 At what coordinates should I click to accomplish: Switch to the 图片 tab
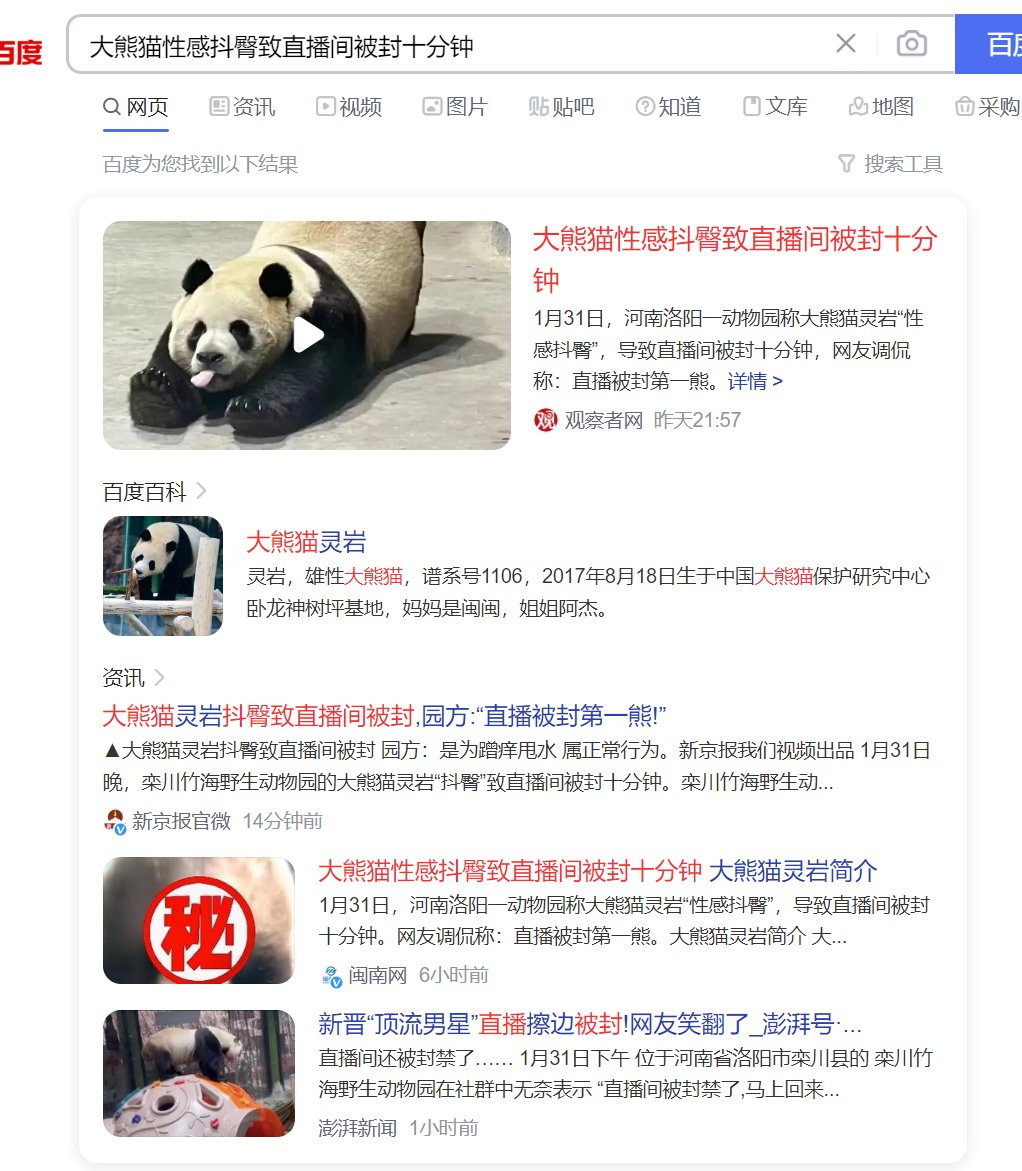pyautogui.click(x=455, y=107)
